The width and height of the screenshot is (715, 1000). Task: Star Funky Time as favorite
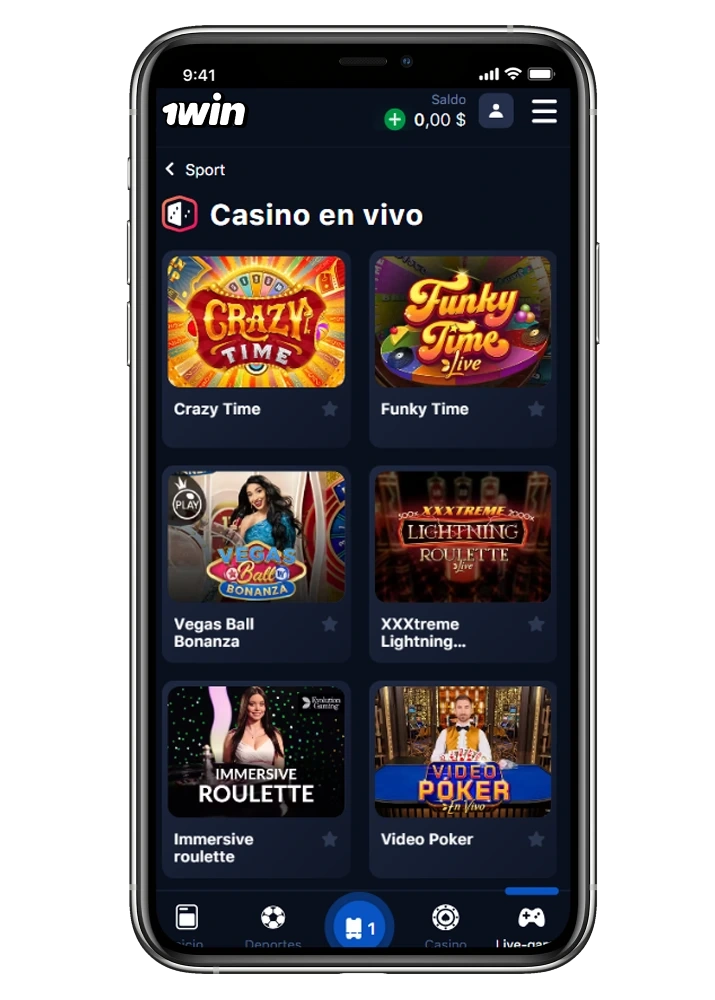click(x=536, y=409)
